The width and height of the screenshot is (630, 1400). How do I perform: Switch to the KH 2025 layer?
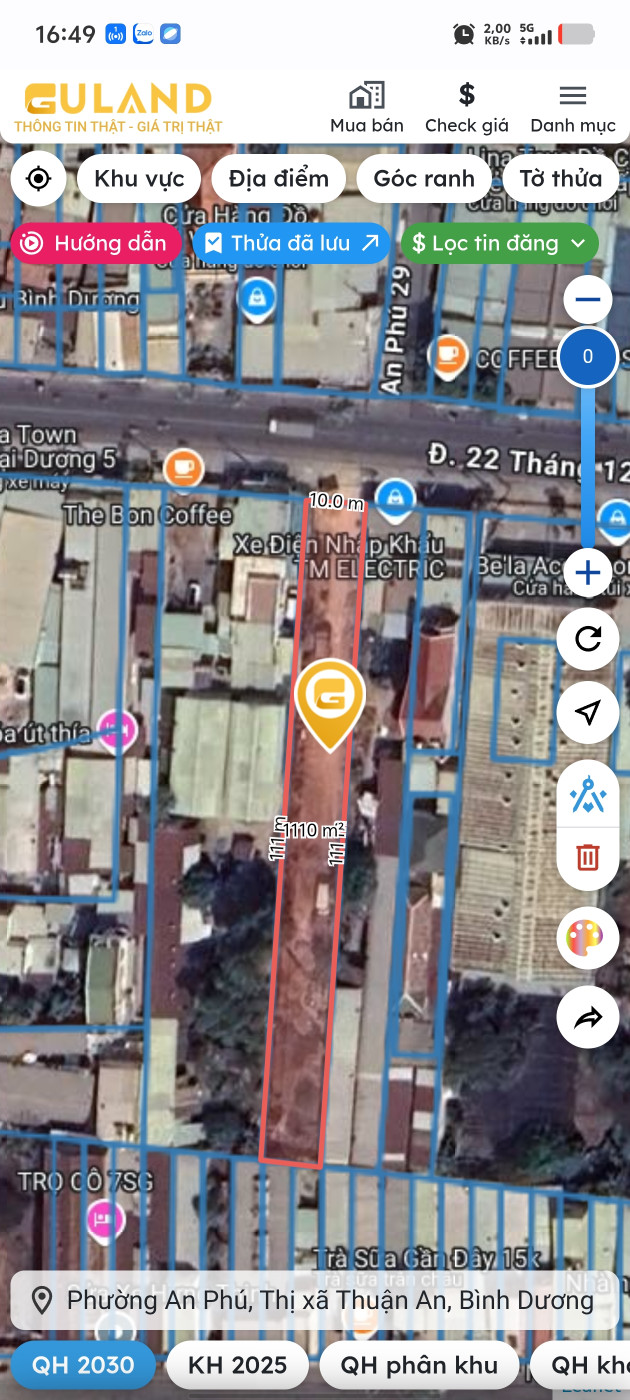[237, 1365]
